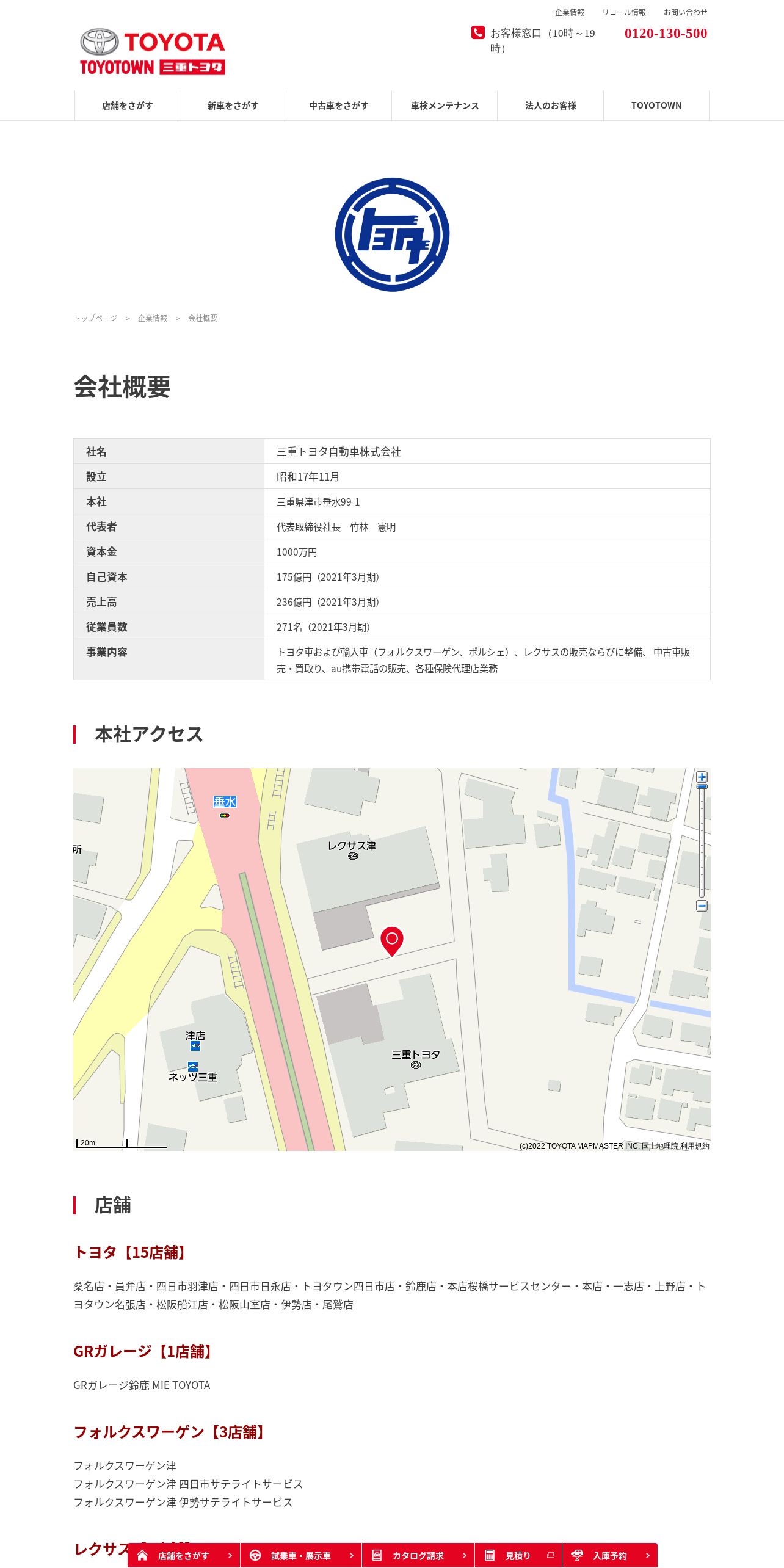784x1568 pixels.
Task: Open the お問い合わせ contact link
Action: pyautogui.click(x=685, y=12)
